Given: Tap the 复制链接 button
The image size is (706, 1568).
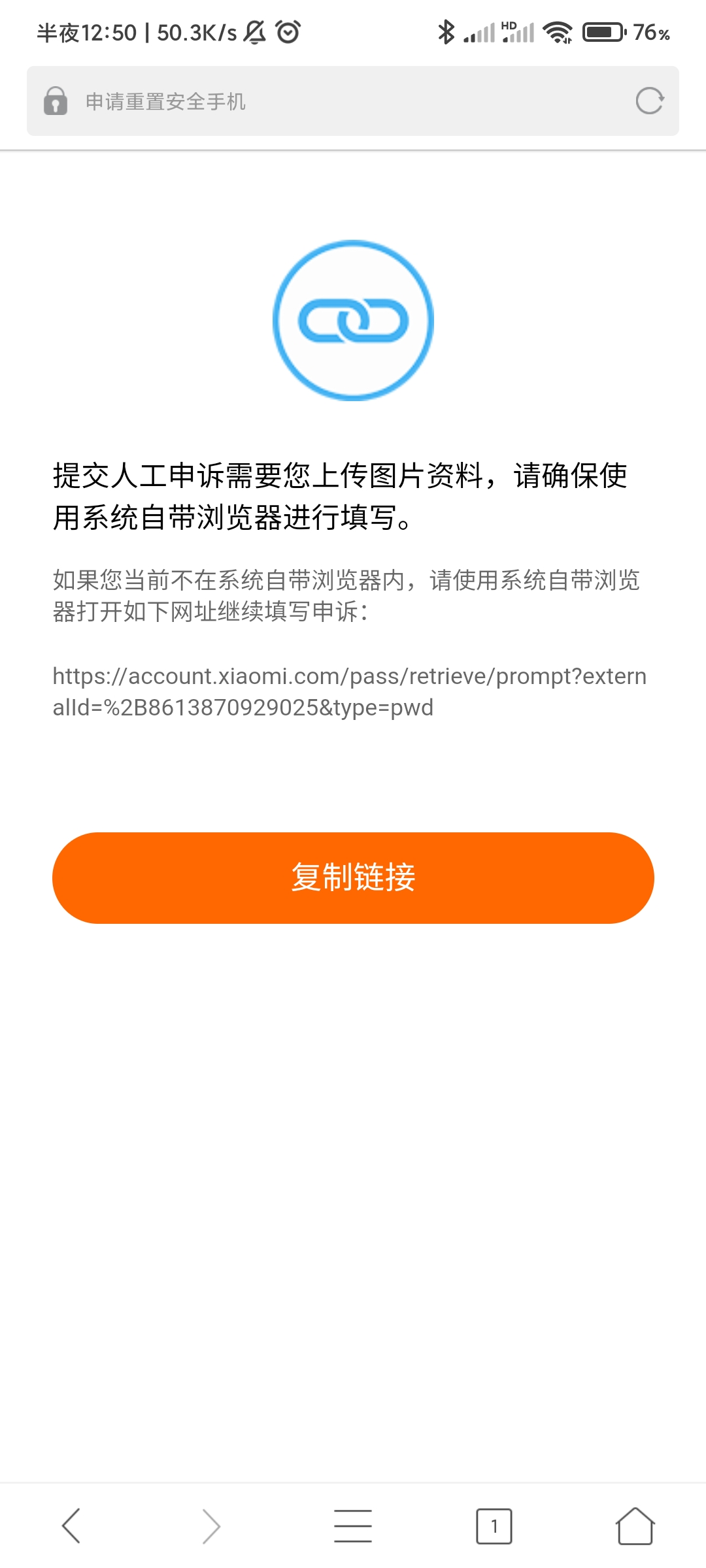Looking at the screenshot, I should pyautogui.click(x=353, y=877).
